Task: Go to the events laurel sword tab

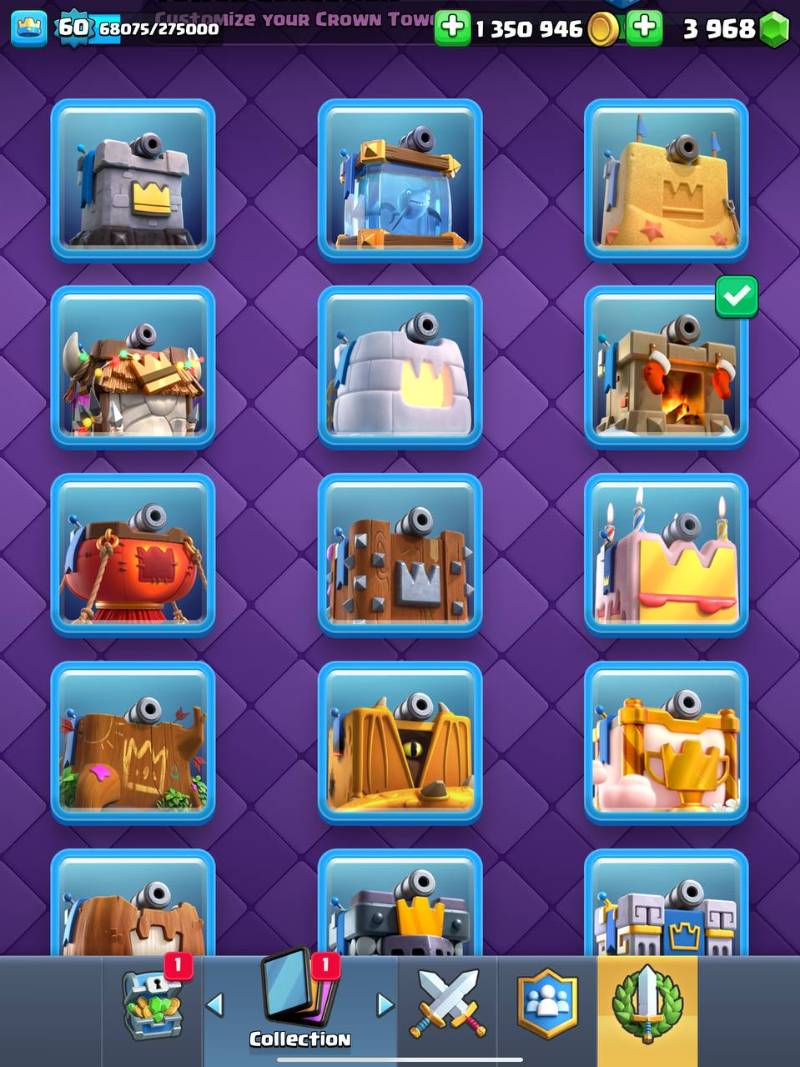Action: click(x=646, y=1005)
